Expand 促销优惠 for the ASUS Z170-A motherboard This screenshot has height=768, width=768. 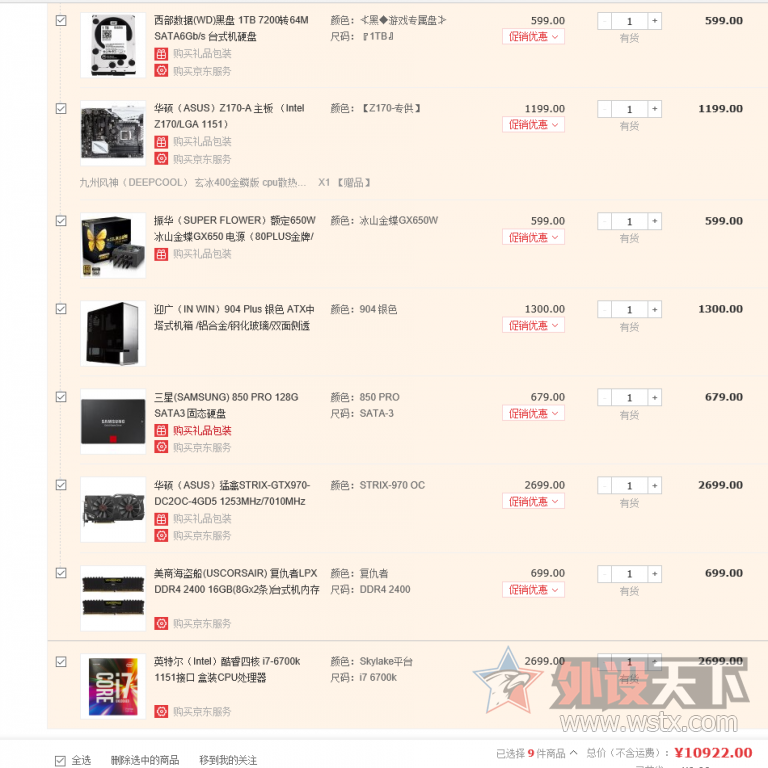[x=533, y=125]
